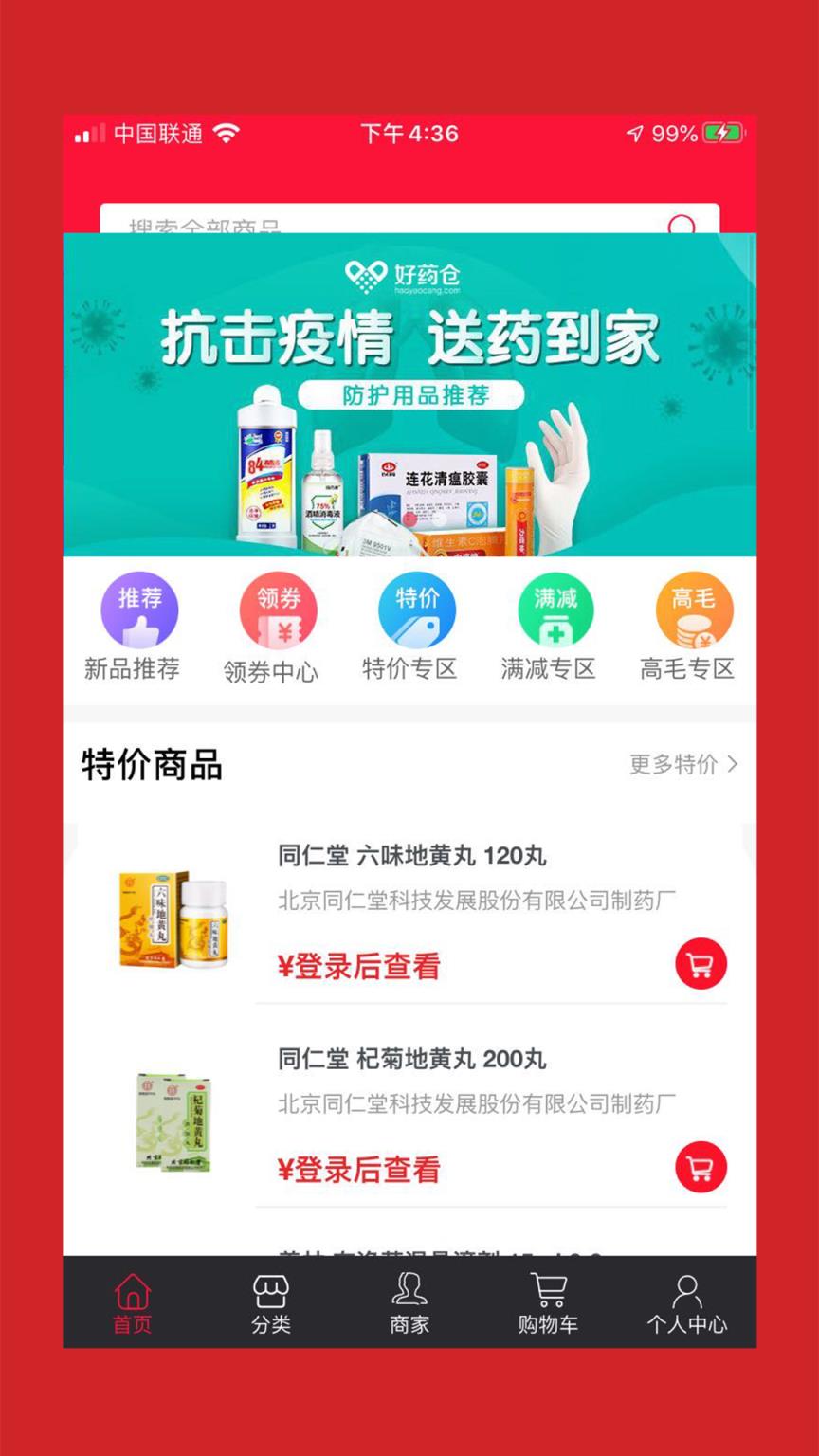Open the 商家 merchants tab
Image resolution: width=819 pixels, height=1456 pixels.
[409, 1303]
